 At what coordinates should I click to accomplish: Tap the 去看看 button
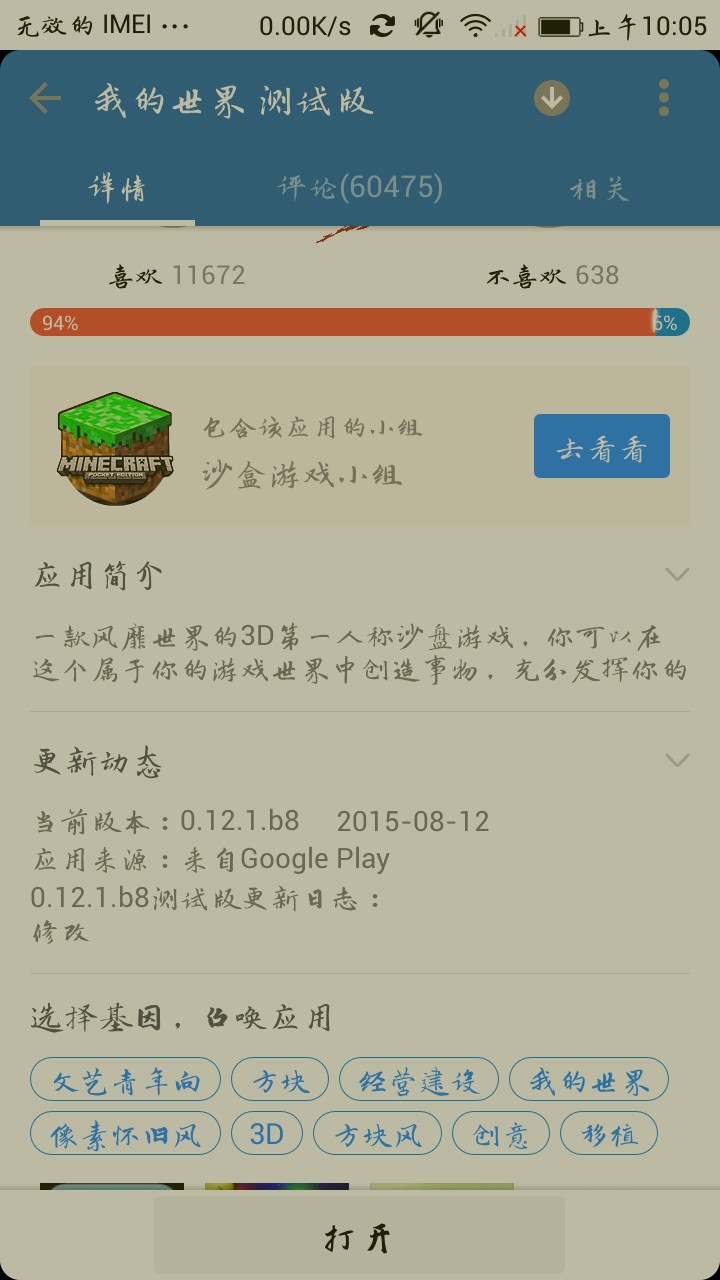pos(601,446)
